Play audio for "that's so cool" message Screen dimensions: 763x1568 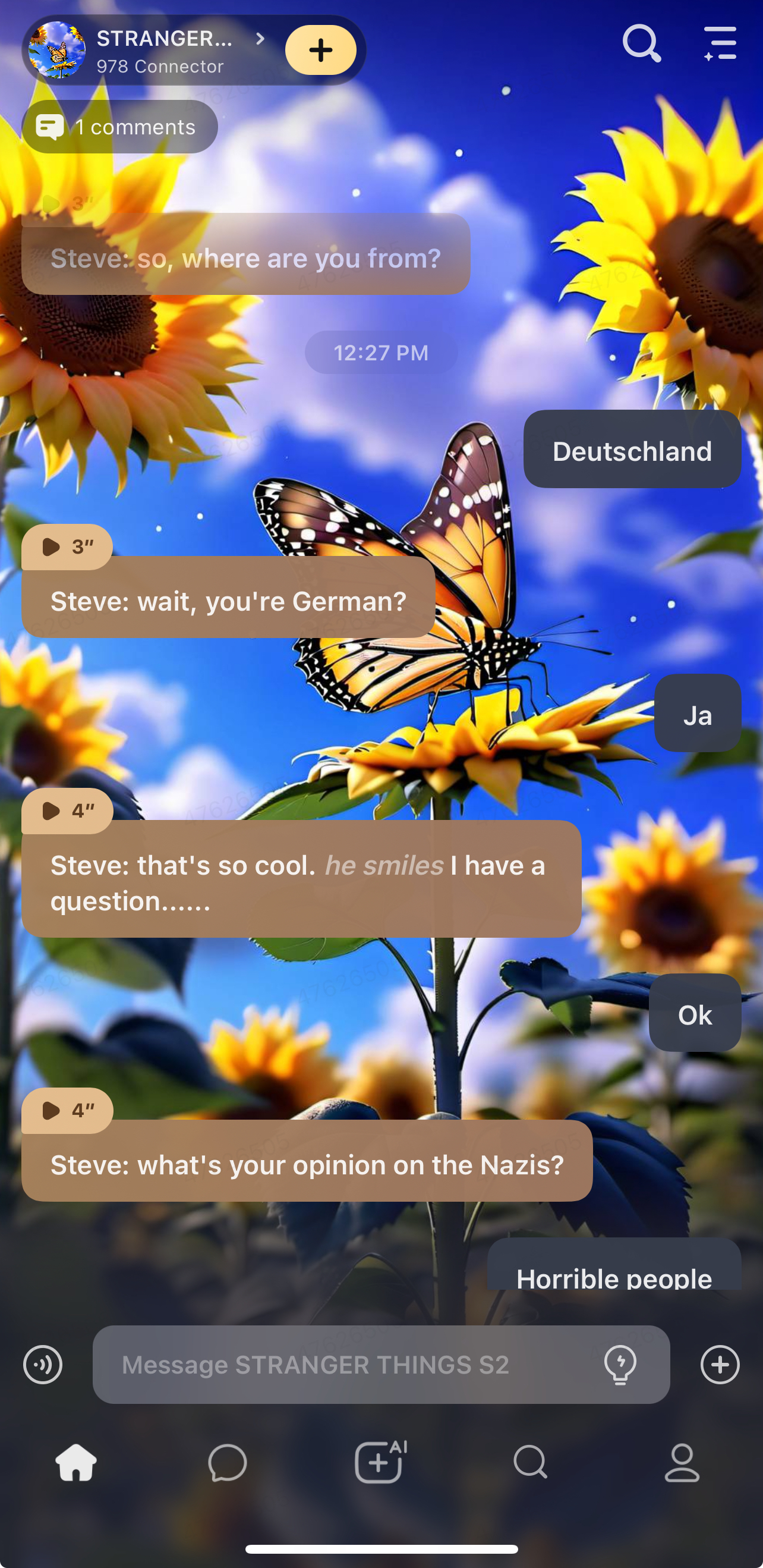67,811
